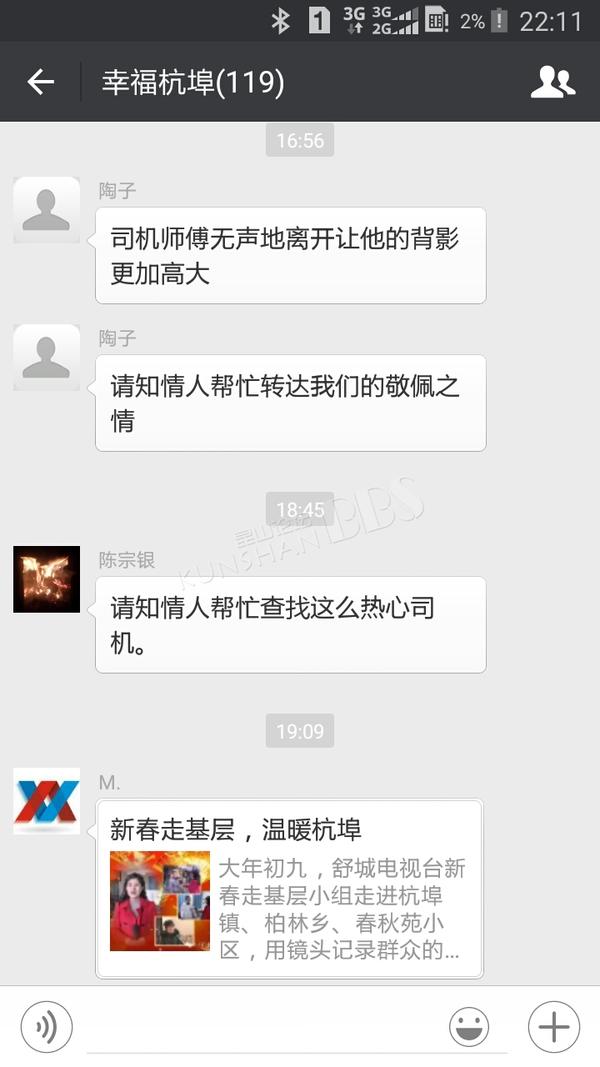Switch to voice message input

(x=46, y=1027)
